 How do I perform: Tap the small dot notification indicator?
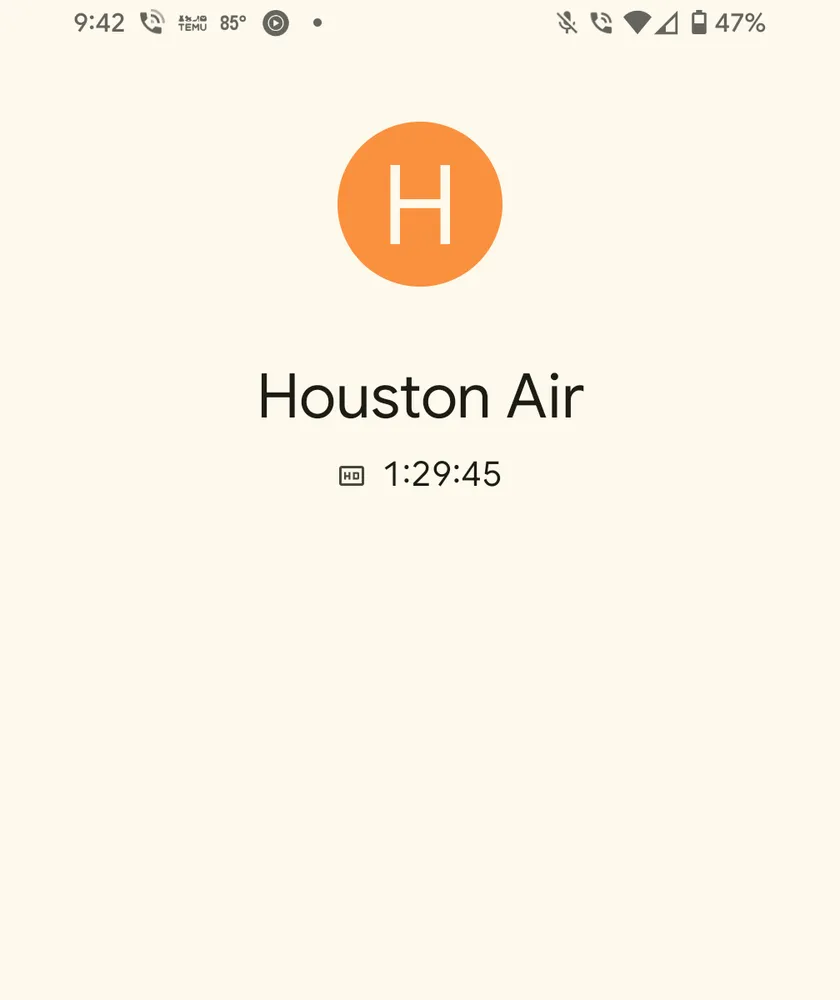(x=317, y=22)
